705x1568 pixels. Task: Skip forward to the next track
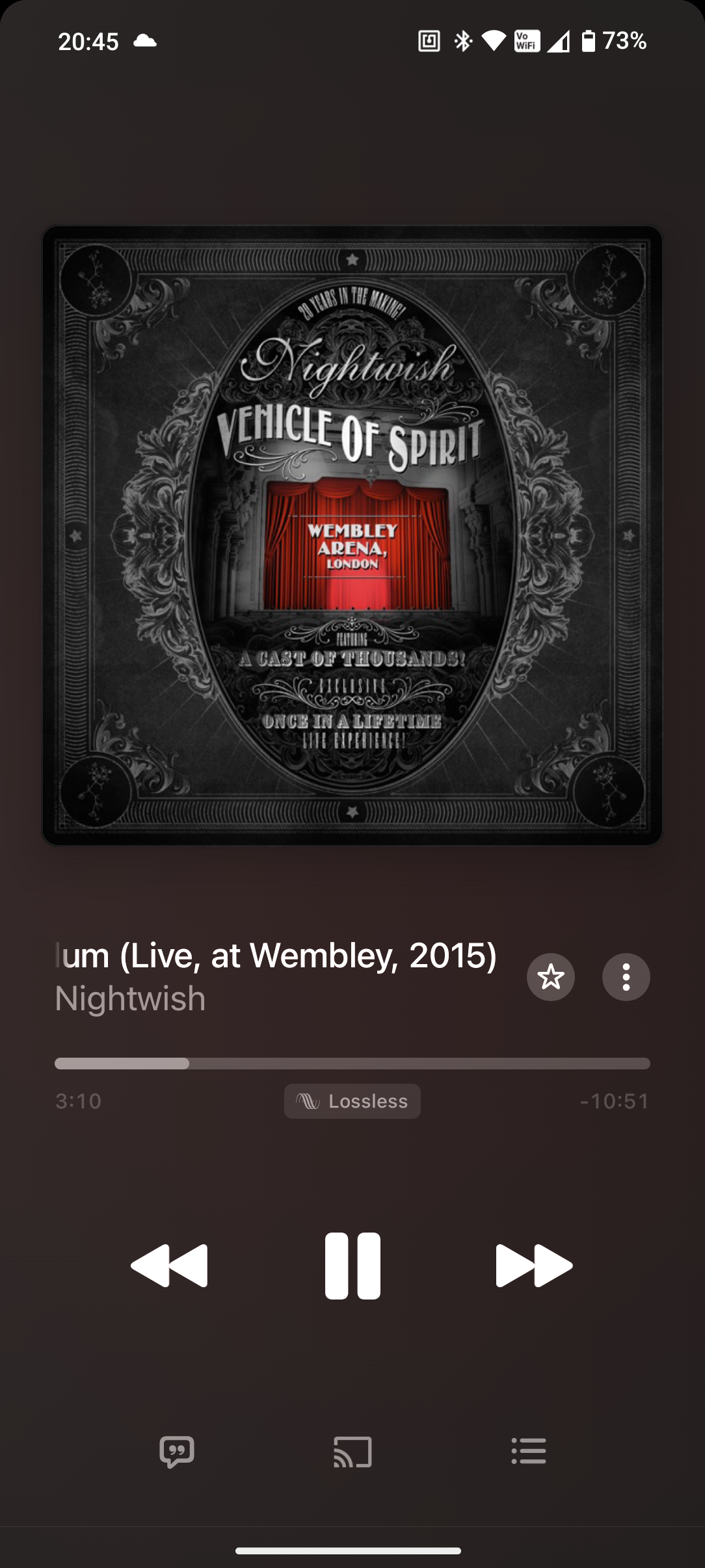pos(534,1265)
